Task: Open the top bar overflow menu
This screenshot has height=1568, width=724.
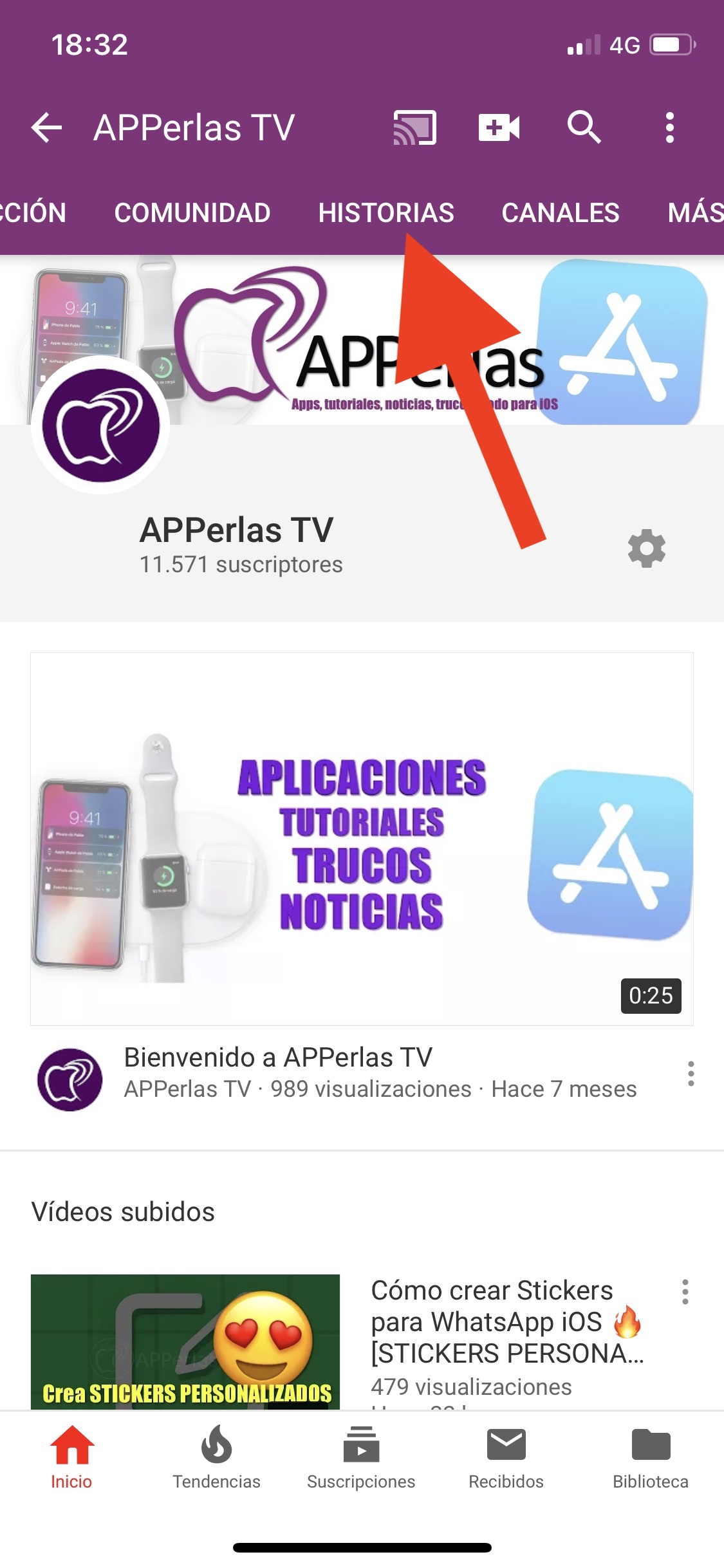Action: pyautogui.click(x=670, y=127)
